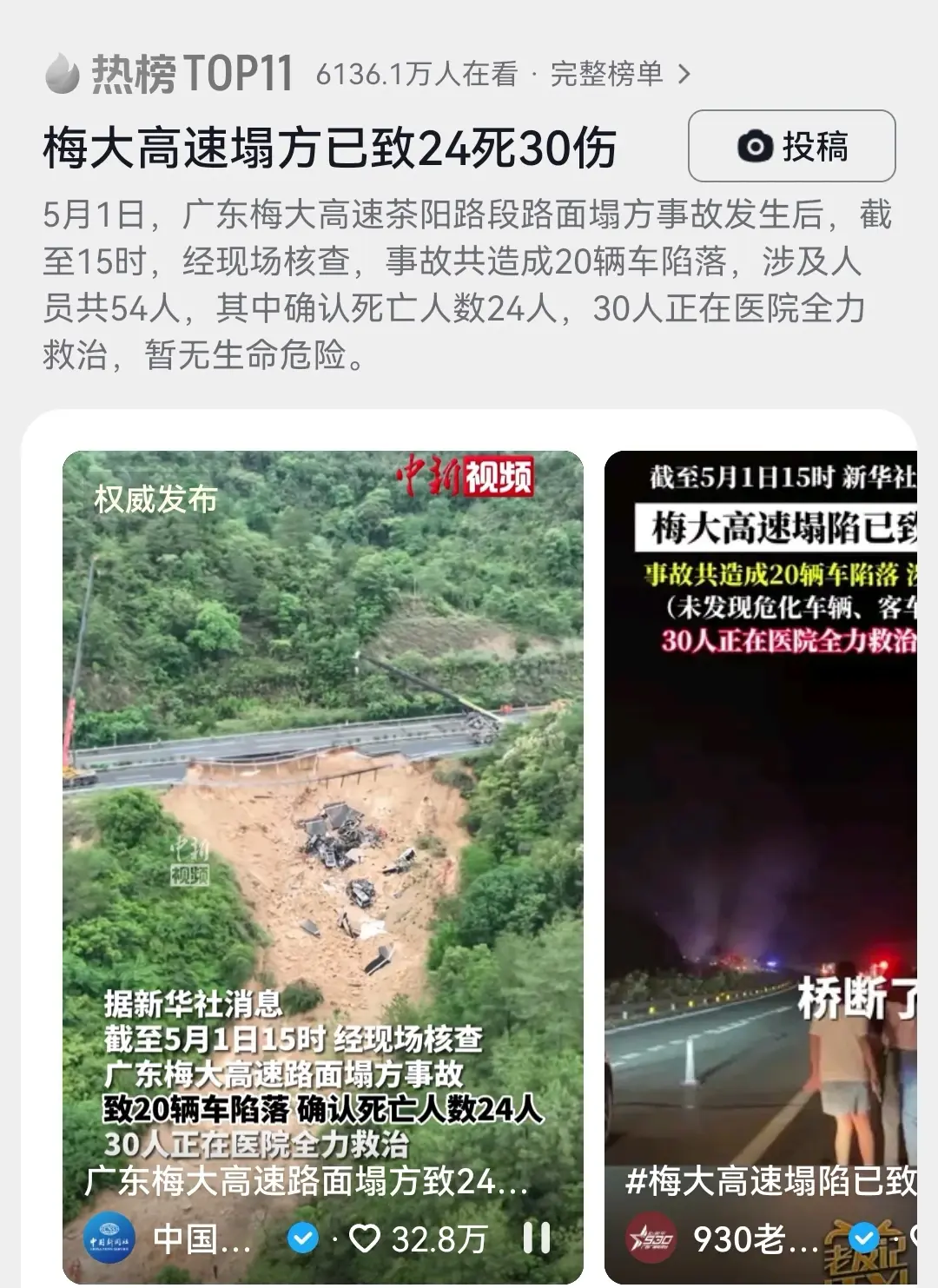Open the 中国新闻社 account avatar
The width and height of the screenshot is (938, 1288).
109,1238
